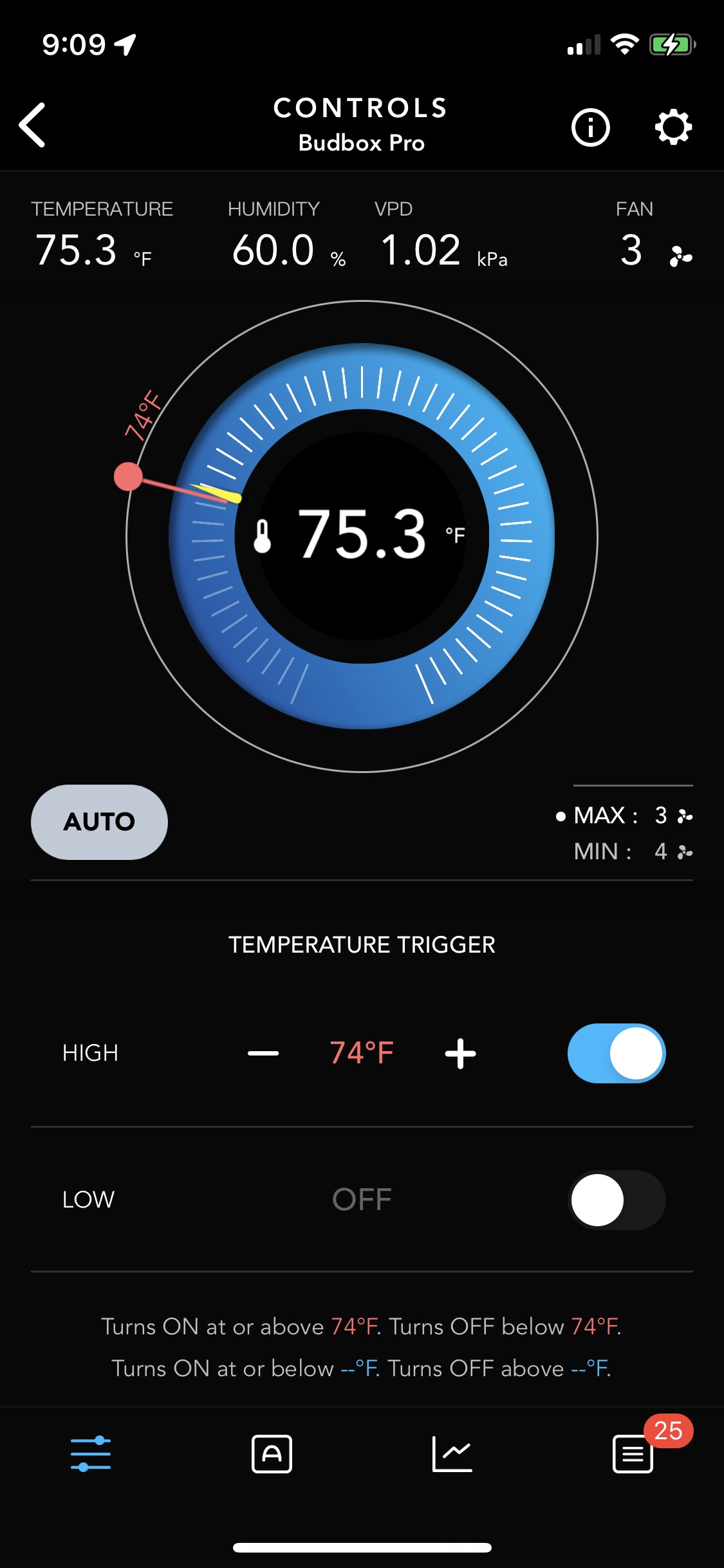Screen dimensions: 724x1568
Task: Disable the HIGH temperature trigger switch
Action: coord(617,1054)
